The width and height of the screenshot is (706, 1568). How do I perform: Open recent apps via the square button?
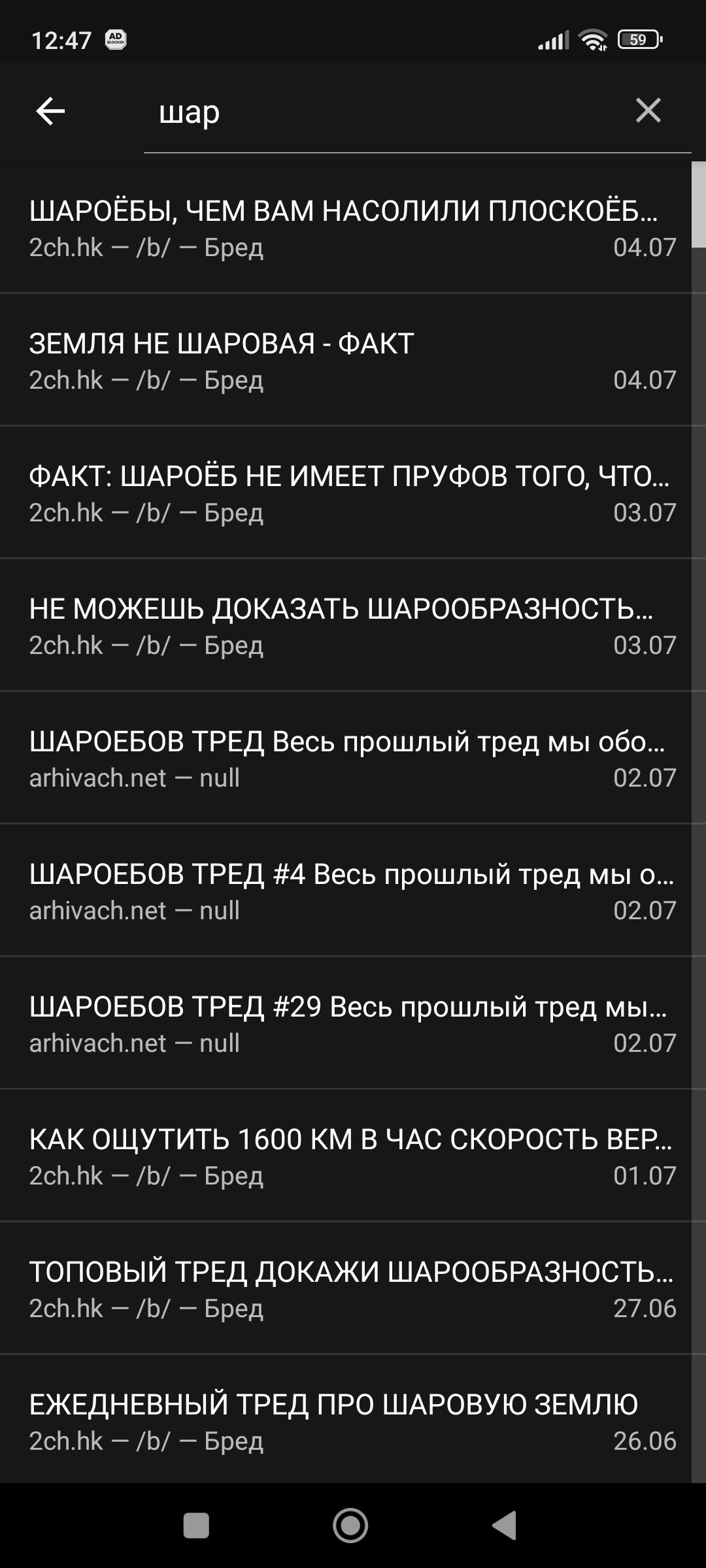tap(196, 1526)
